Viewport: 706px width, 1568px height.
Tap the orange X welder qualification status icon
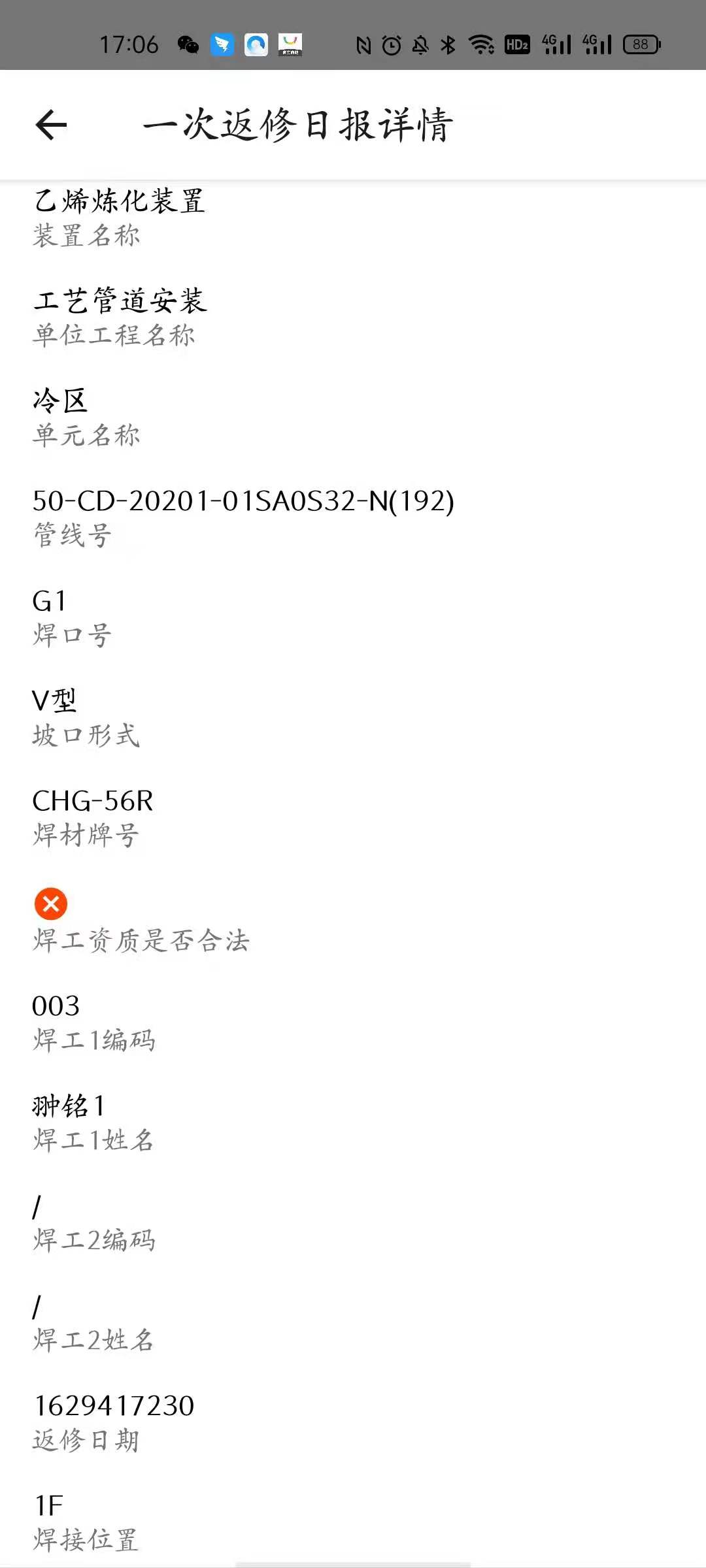pos(51,905)
